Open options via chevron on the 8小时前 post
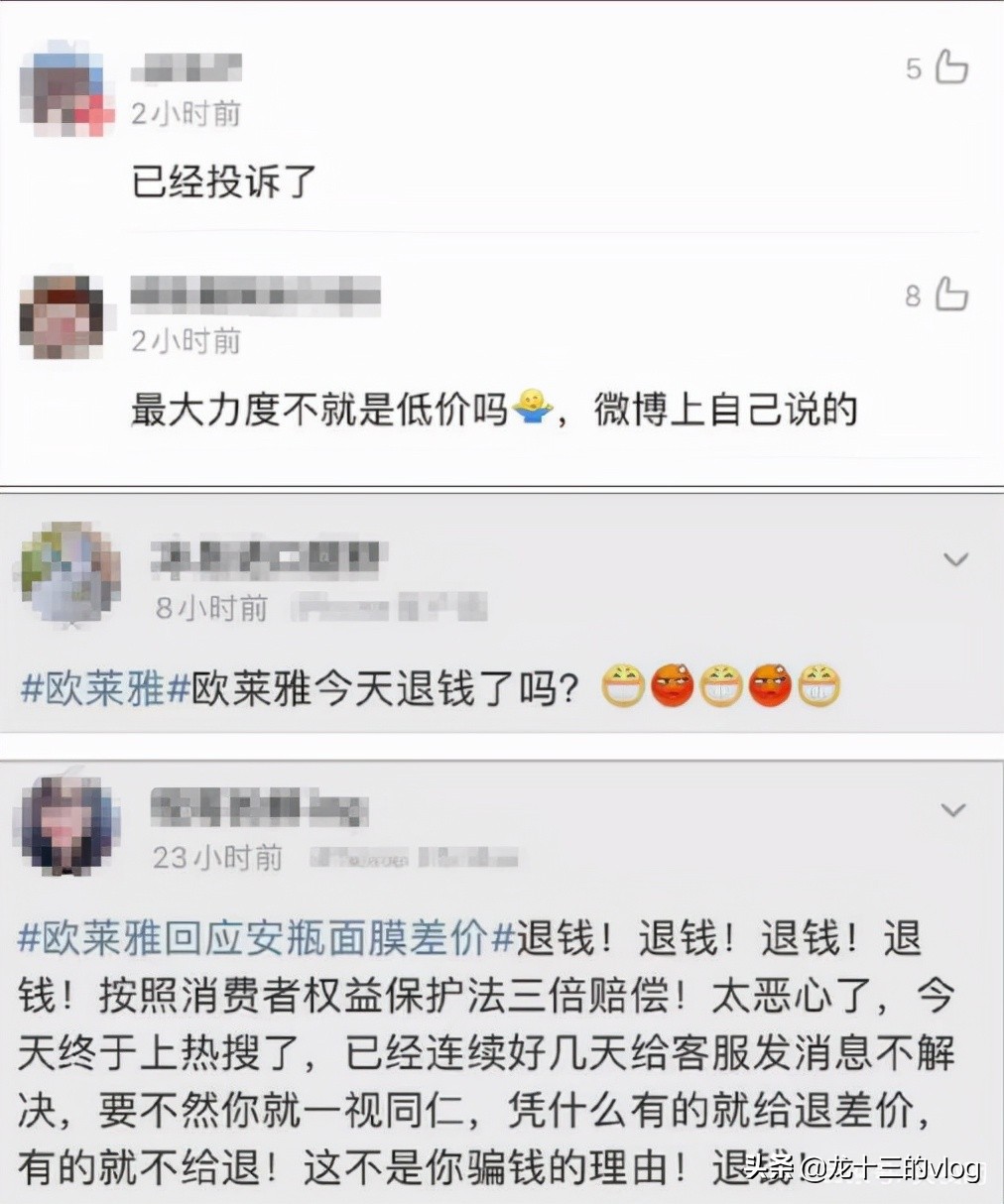Image resolution: width=1004 pixels, height=1204 pixels. (x=953, y=557)
